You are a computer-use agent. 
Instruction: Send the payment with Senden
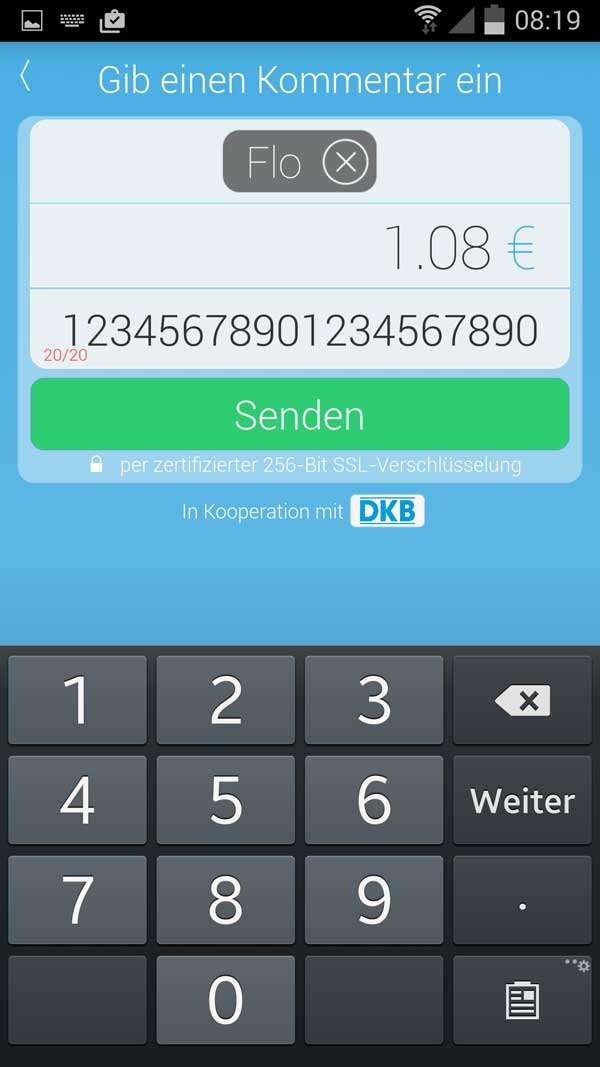click(x=300, y=414)
